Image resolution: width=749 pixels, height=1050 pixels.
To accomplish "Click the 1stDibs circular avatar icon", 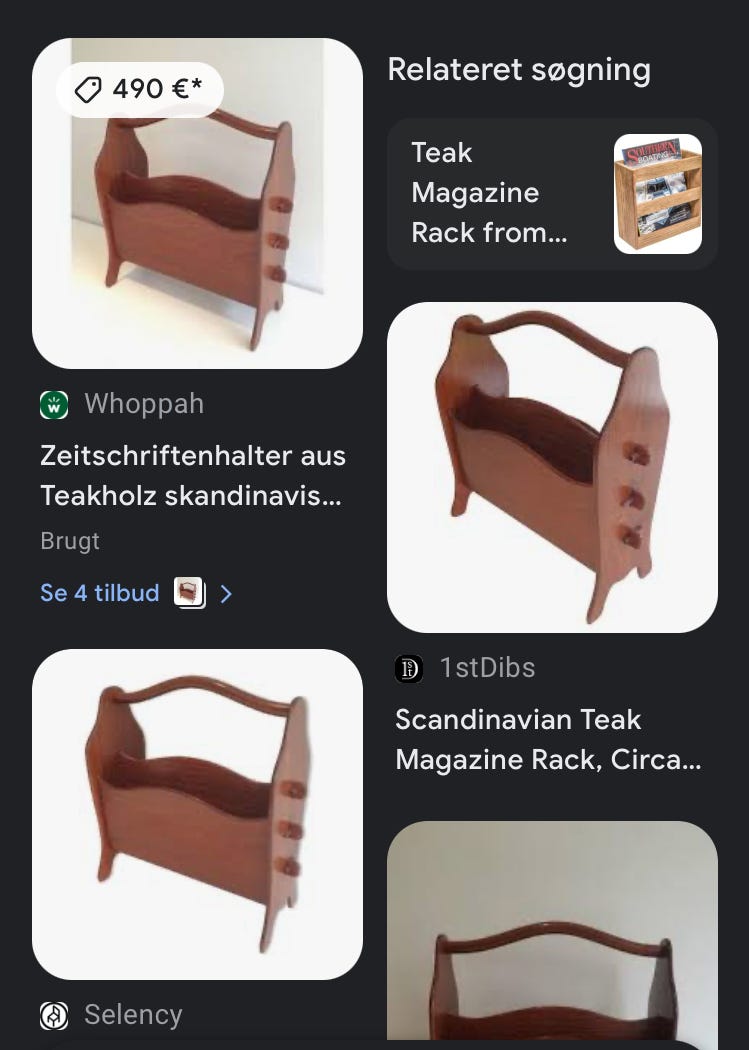I will (x=409, y=668).
